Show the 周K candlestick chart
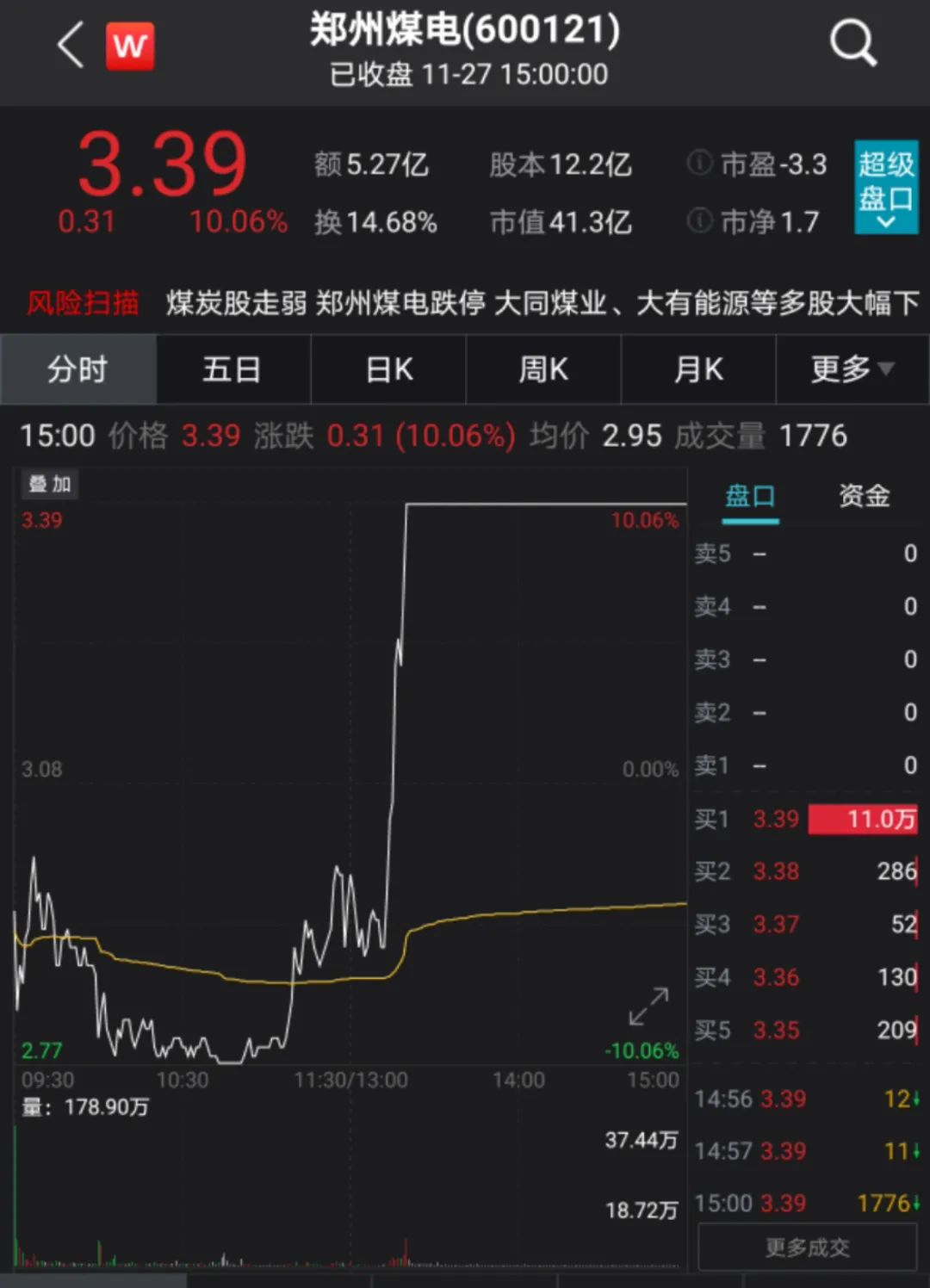The image size is (930, 1288). click(543, 369)
